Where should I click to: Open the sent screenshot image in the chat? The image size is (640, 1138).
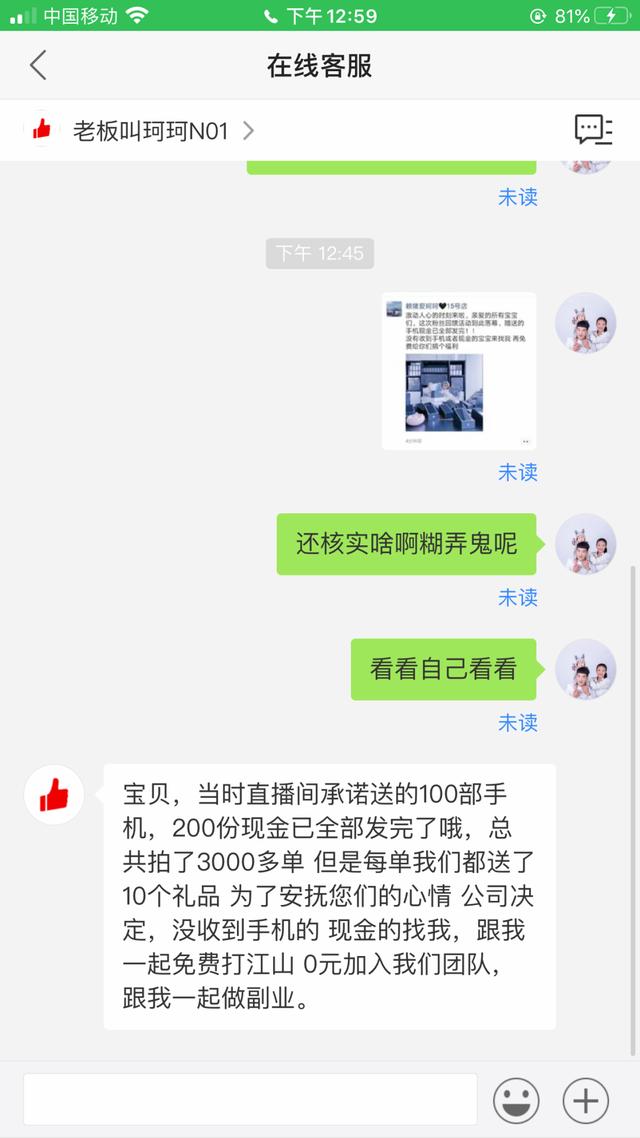(459, 371)
